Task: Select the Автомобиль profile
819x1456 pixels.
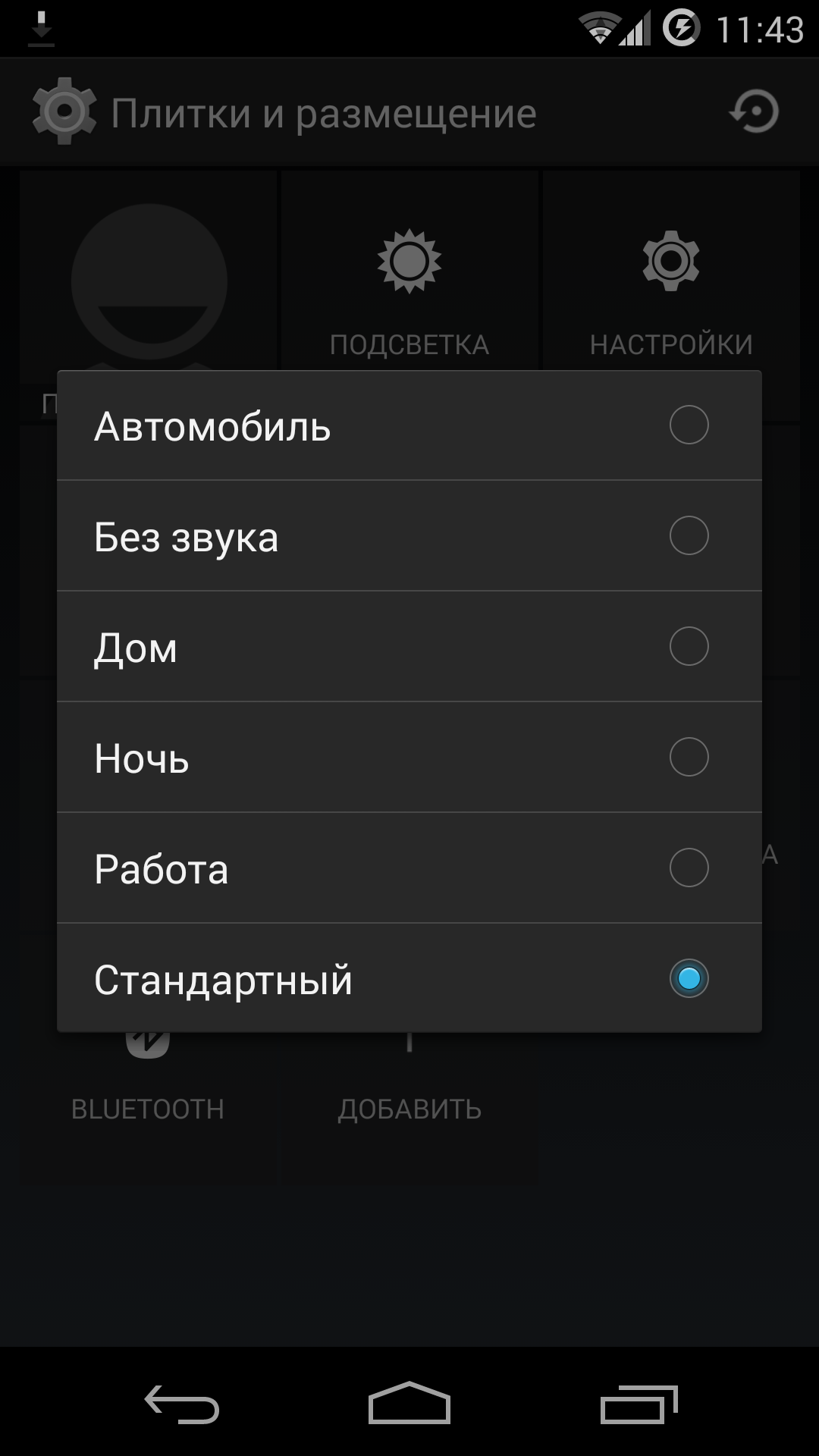Action: pos(409,425)
